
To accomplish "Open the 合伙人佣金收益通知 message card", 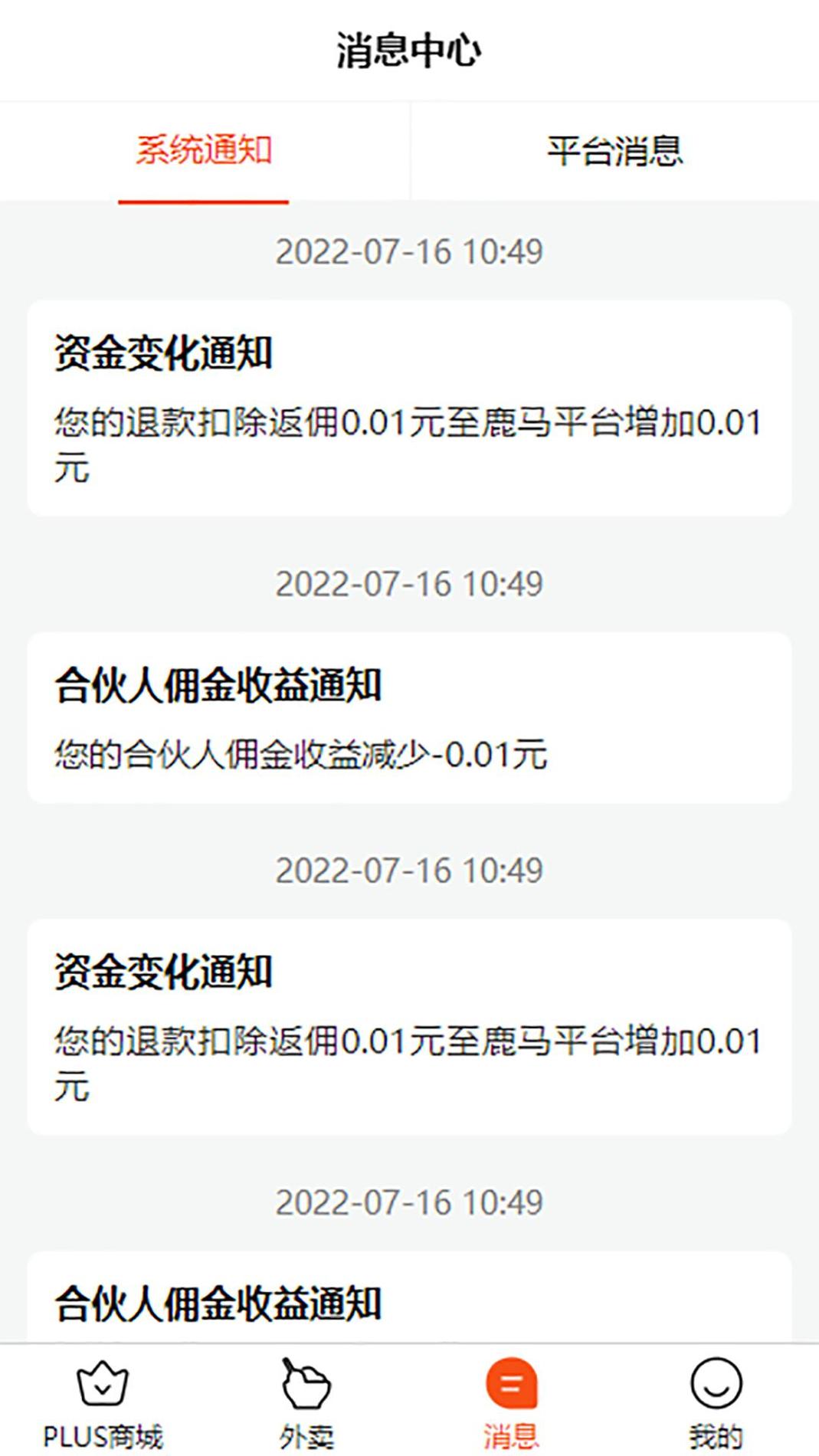I will [x=409, y=713].
